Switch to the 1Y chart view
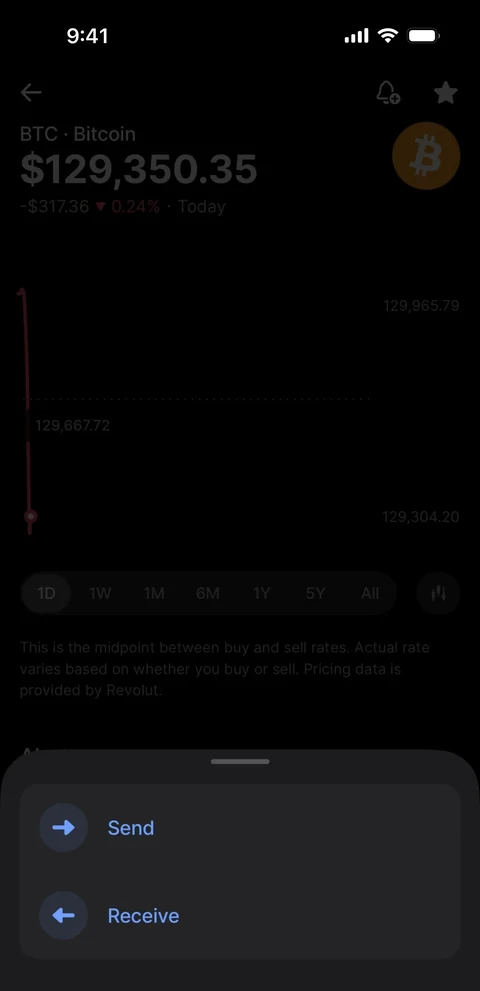 [x=262, y=593]
